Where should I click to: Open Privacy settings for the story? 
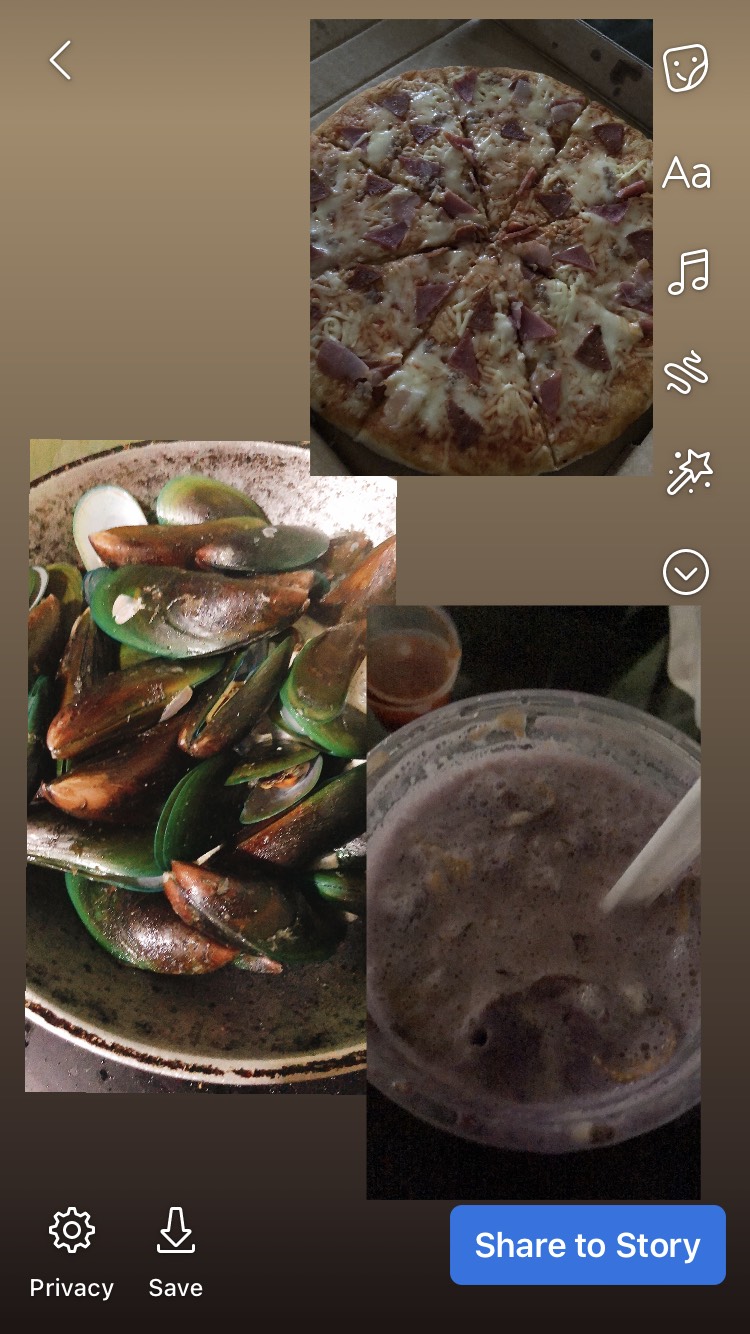pos(72,1250)
